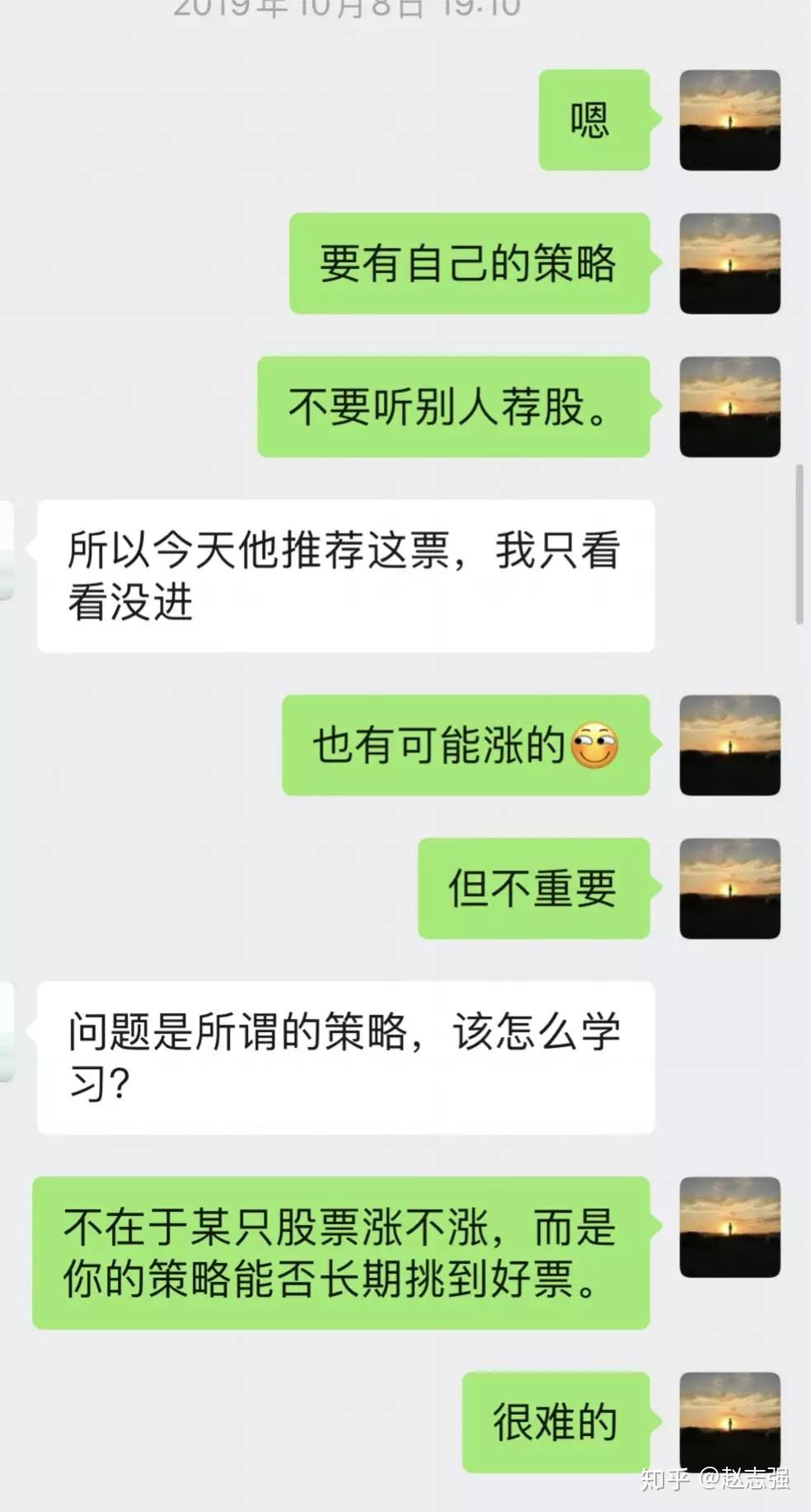
Task: Tap the contact avatar beside 问题是所谓的策略
Action: [x=7, y=1031]
